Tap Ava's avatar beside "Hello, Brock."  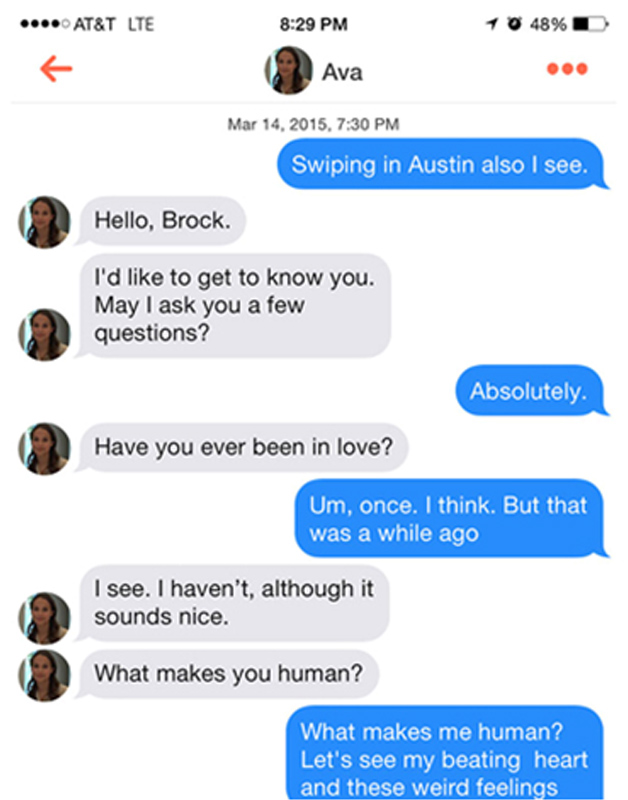pos(44,222)
